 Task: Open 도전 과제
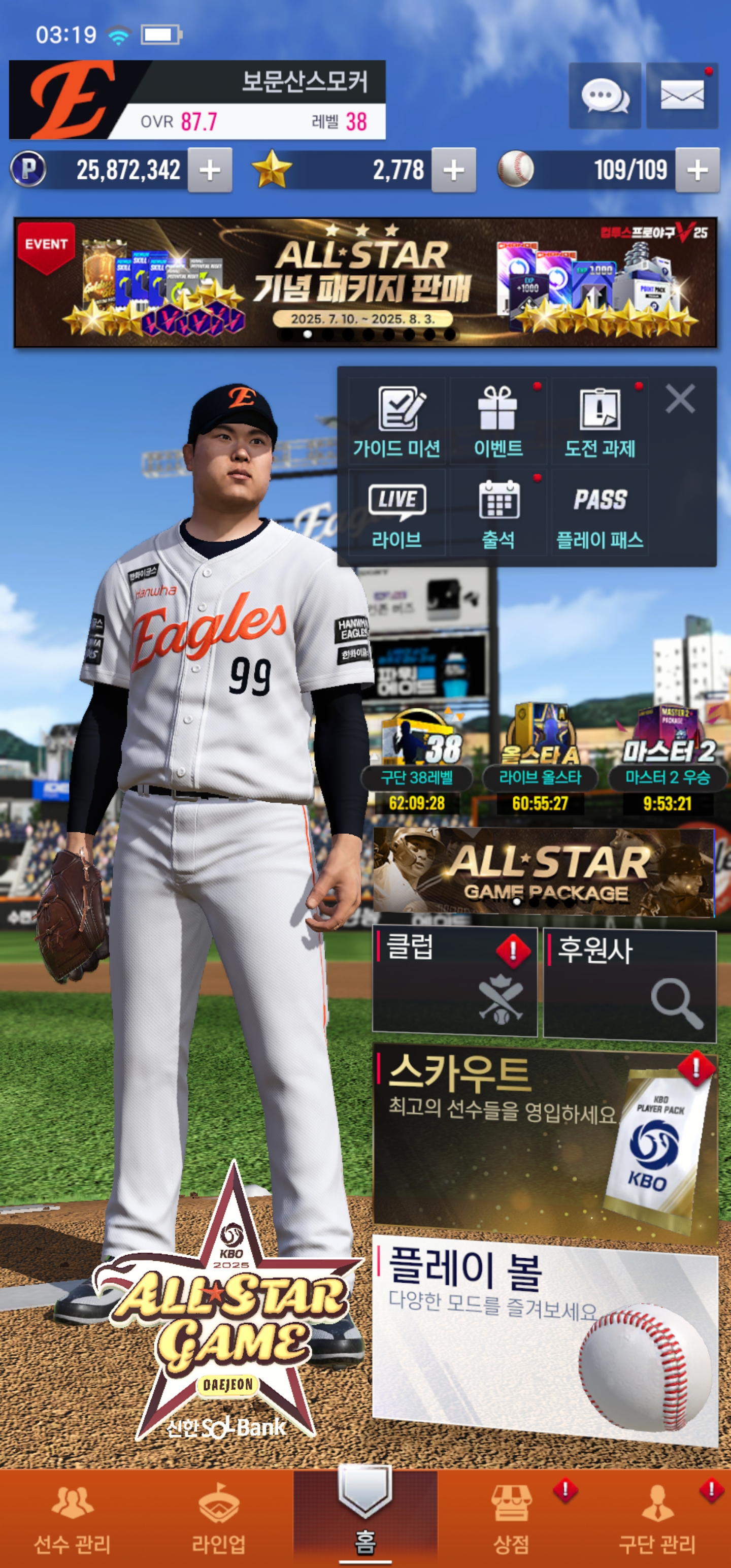(x=600, y=421)
